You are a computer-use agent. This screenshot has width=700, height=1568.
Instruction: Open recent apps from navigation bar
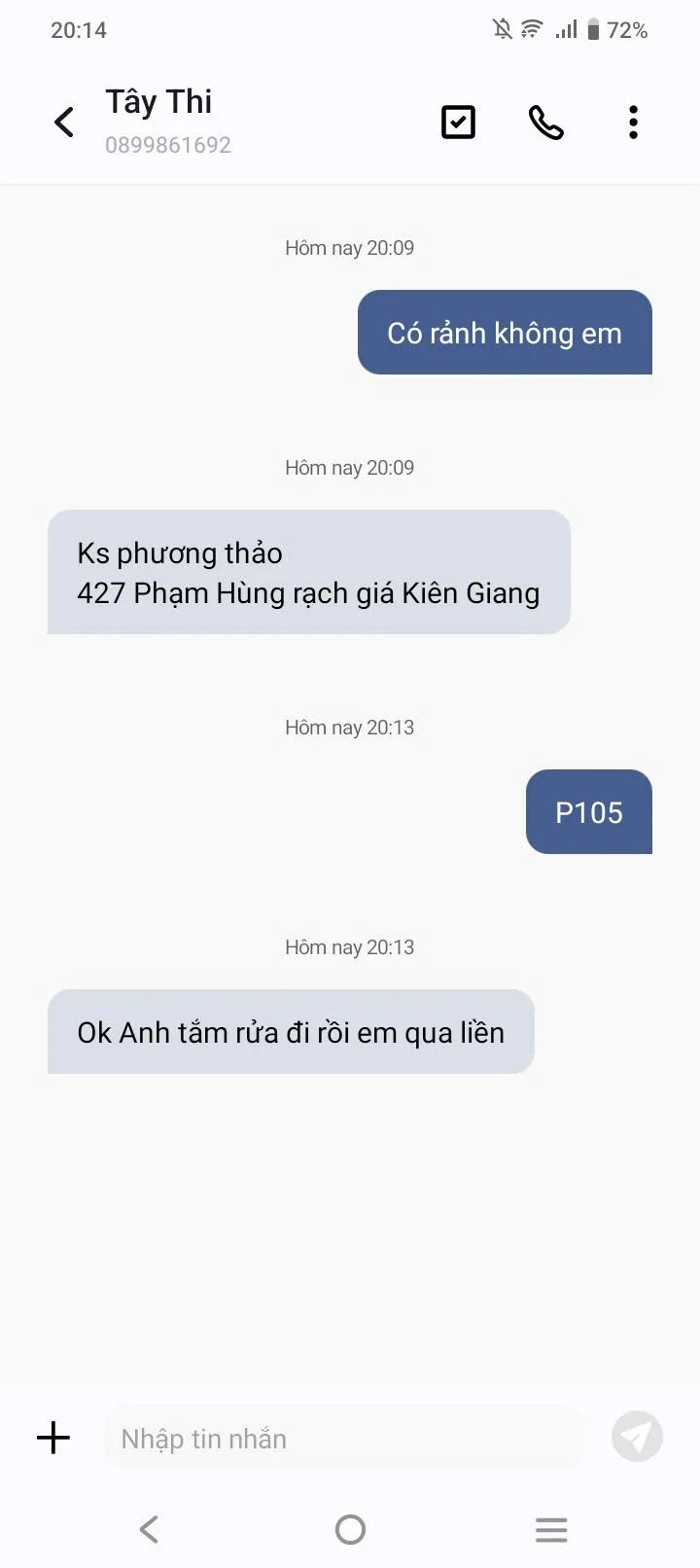(x=550, y=1529)
